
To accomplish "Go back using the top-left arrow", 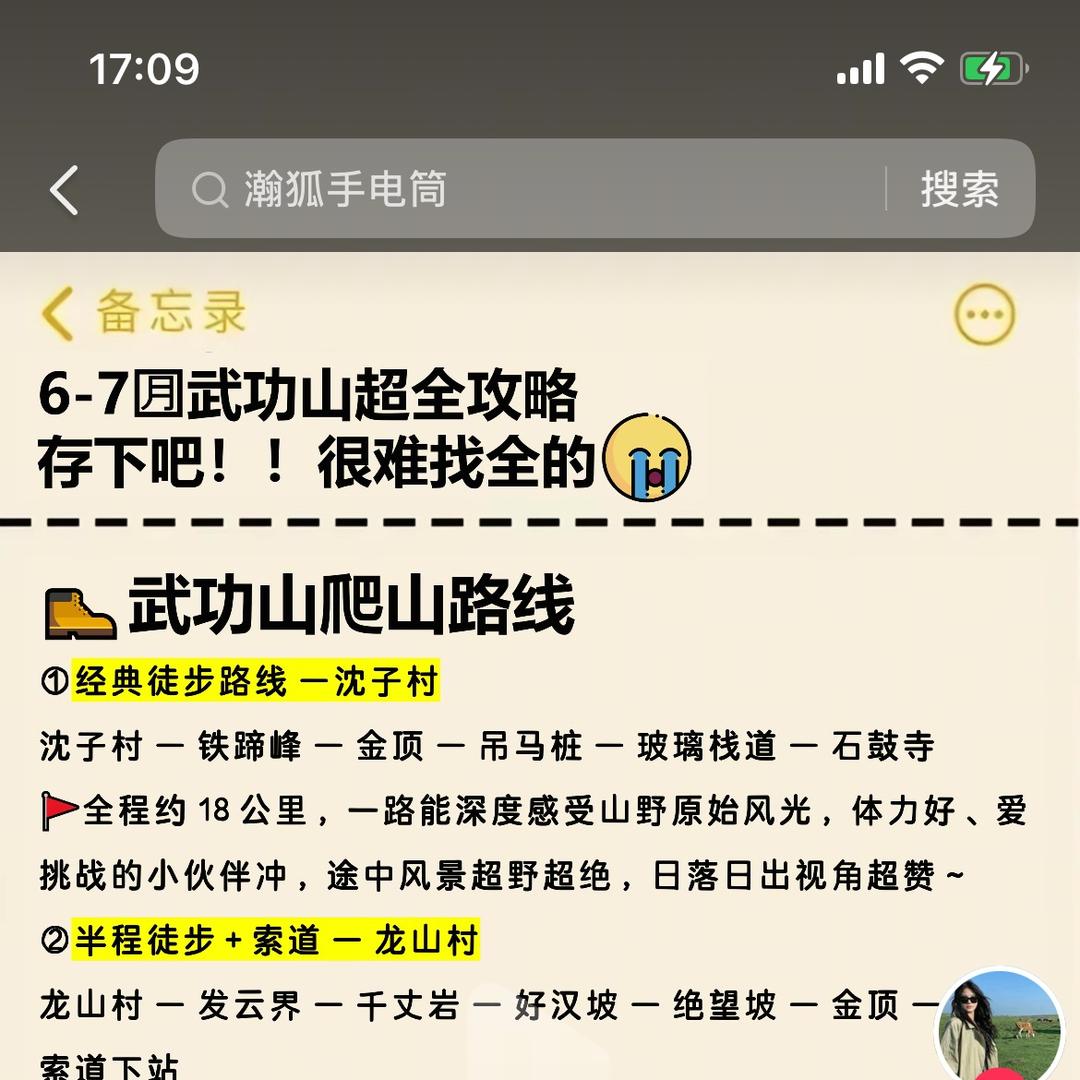I will point(64,190).
